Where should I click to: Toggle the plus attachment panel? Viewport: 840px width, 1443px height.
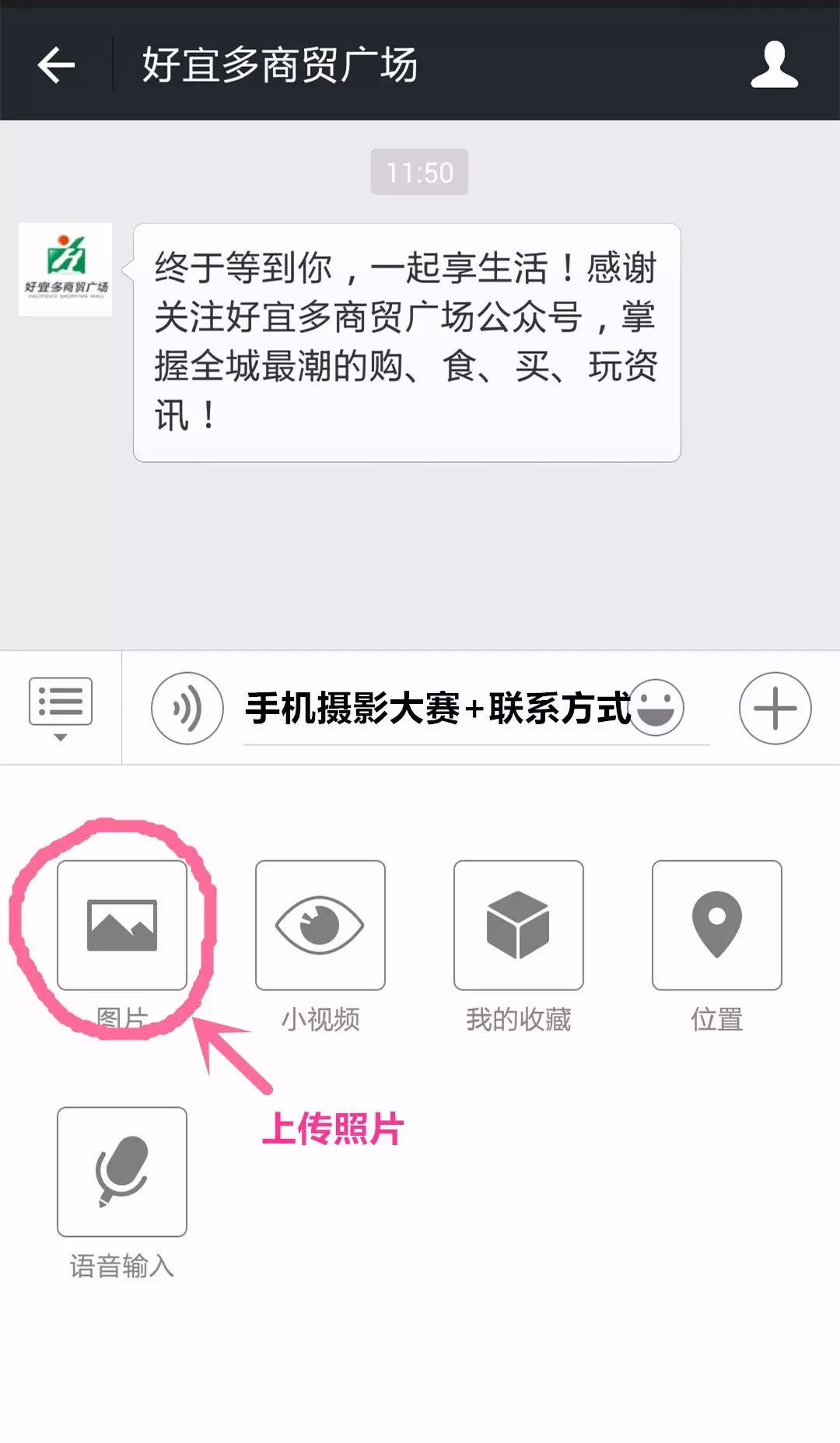[775, 709]
